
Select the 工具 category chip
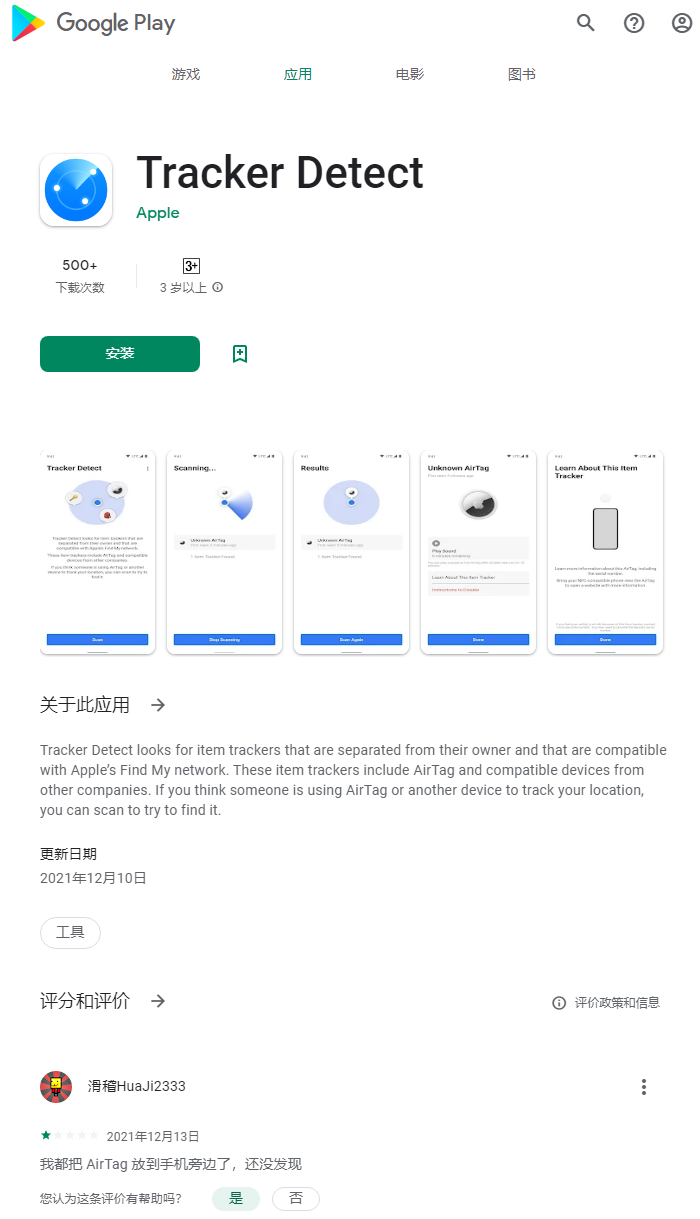coord(70,932)
